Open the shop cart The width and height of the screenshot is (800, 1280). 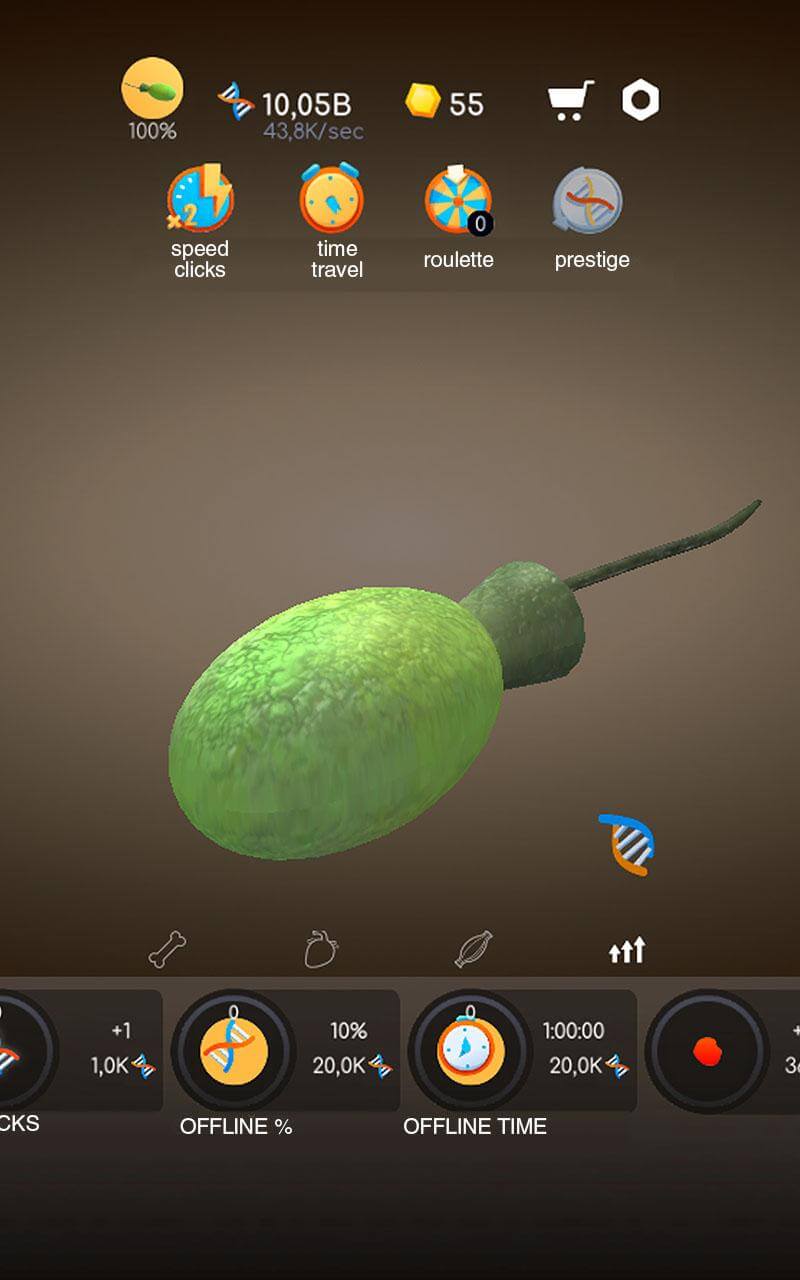pos(570,101)
